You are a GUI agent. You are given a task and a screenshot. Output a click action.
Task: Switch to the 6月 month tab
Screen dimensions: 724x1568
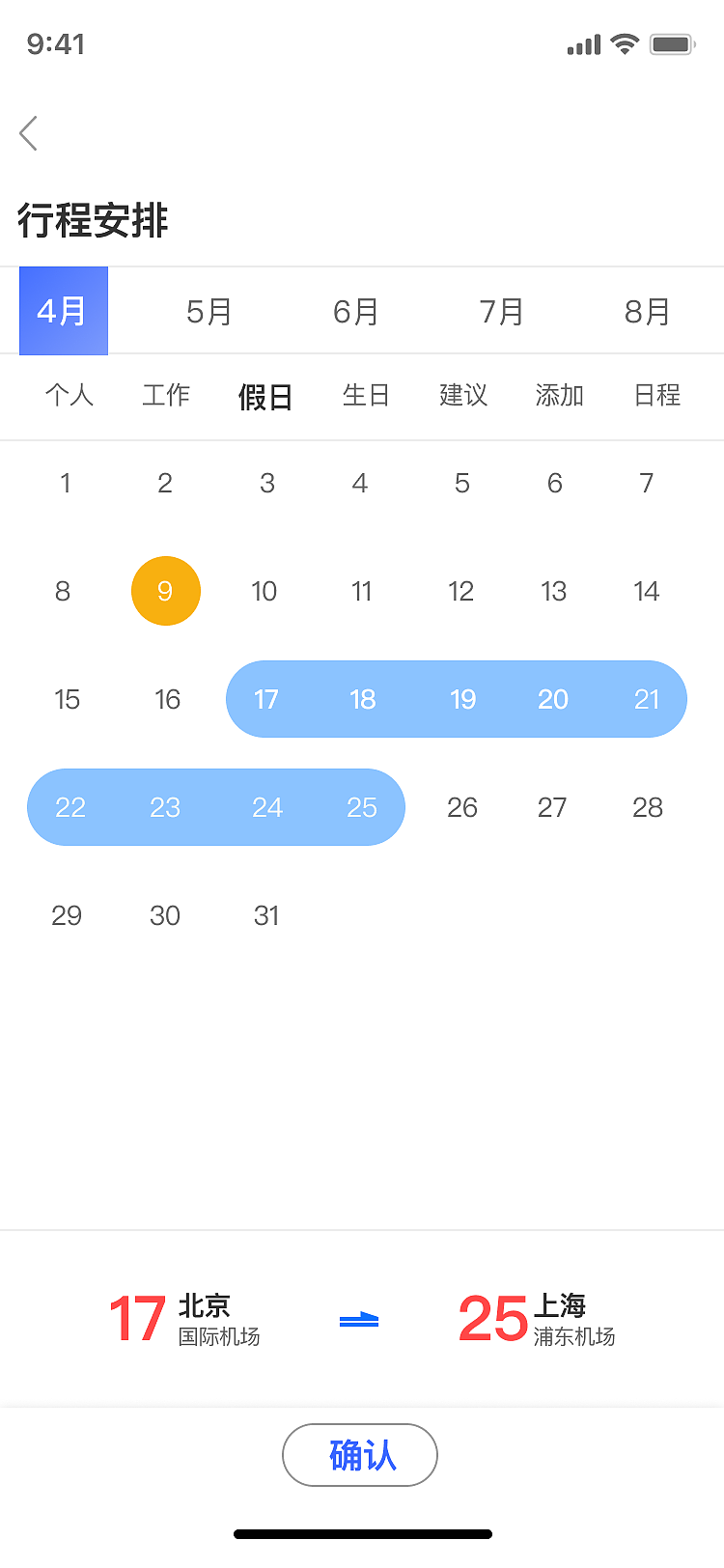(x=356, y=312)
